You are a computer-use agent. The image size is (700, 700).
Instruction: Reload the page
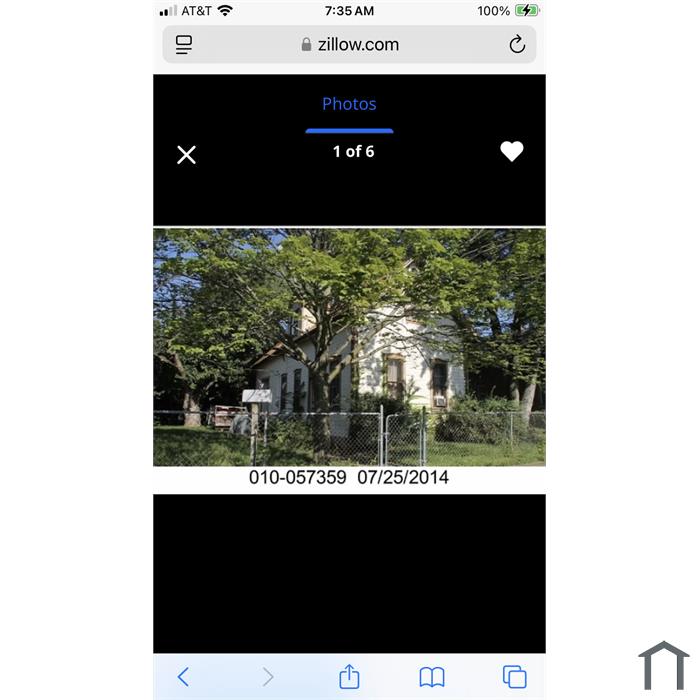[x=516, y=44]
